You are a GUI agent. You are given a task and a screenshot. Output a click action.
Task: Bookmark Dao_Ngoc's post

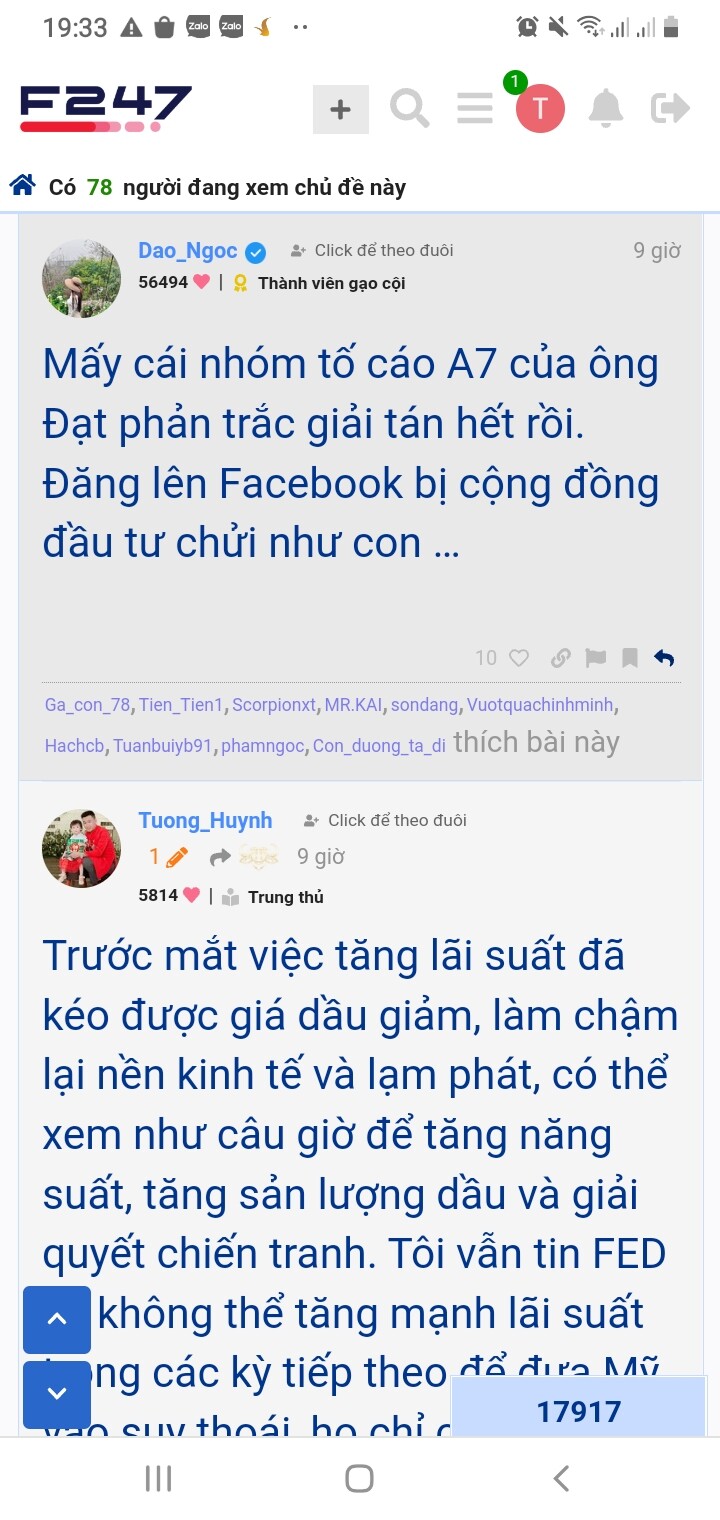pyautogui.click(x=630, y=658)
